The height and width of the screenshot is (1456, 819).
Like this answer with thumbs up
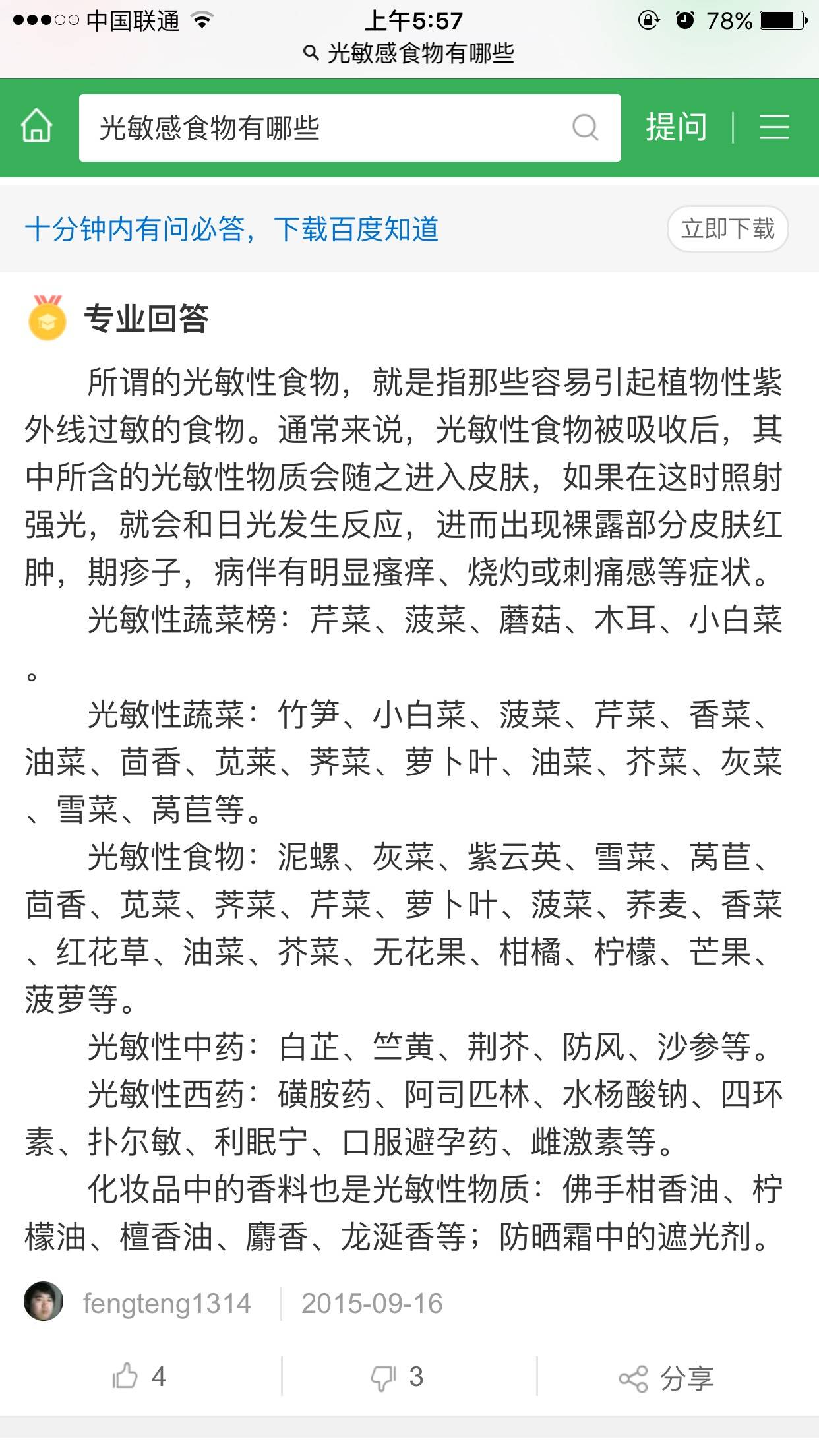click(138, 1377)
